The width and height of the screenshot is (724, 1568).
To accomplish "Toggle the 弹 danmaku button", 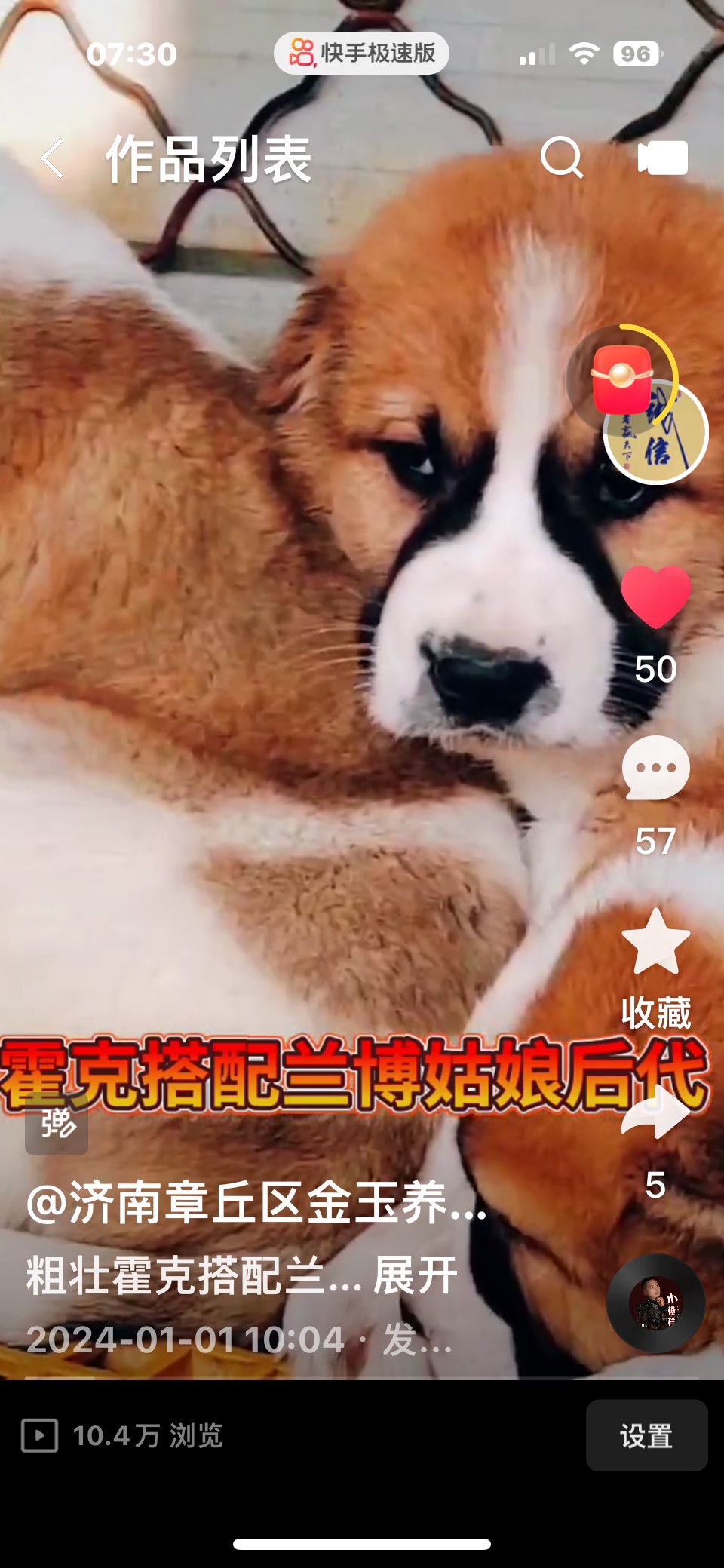I will click(57, 1125).
